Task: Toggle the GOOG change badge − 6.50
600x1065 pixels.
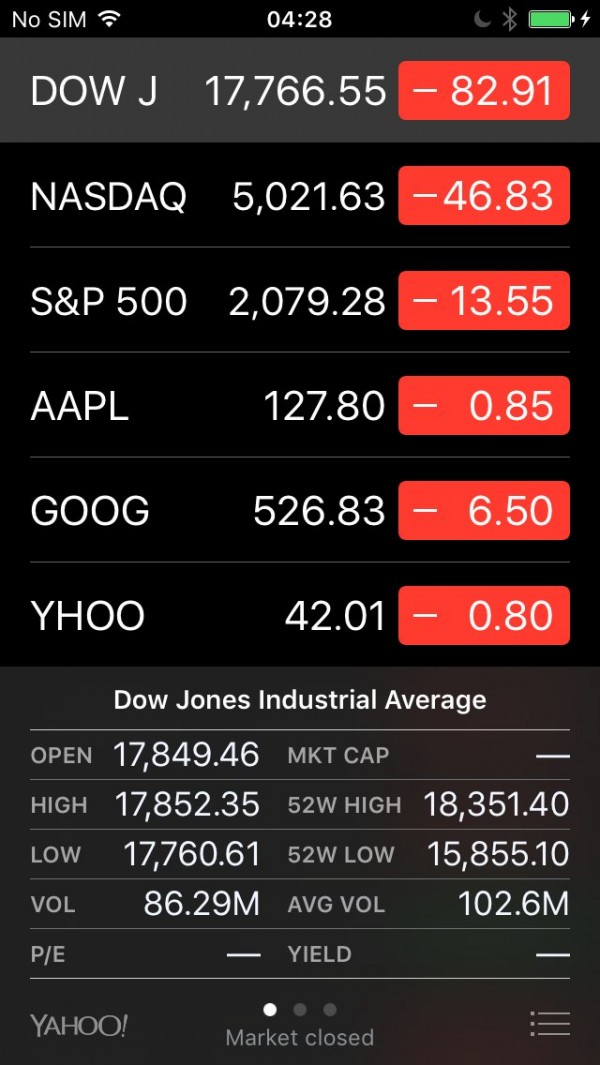Action: point(484,511)
